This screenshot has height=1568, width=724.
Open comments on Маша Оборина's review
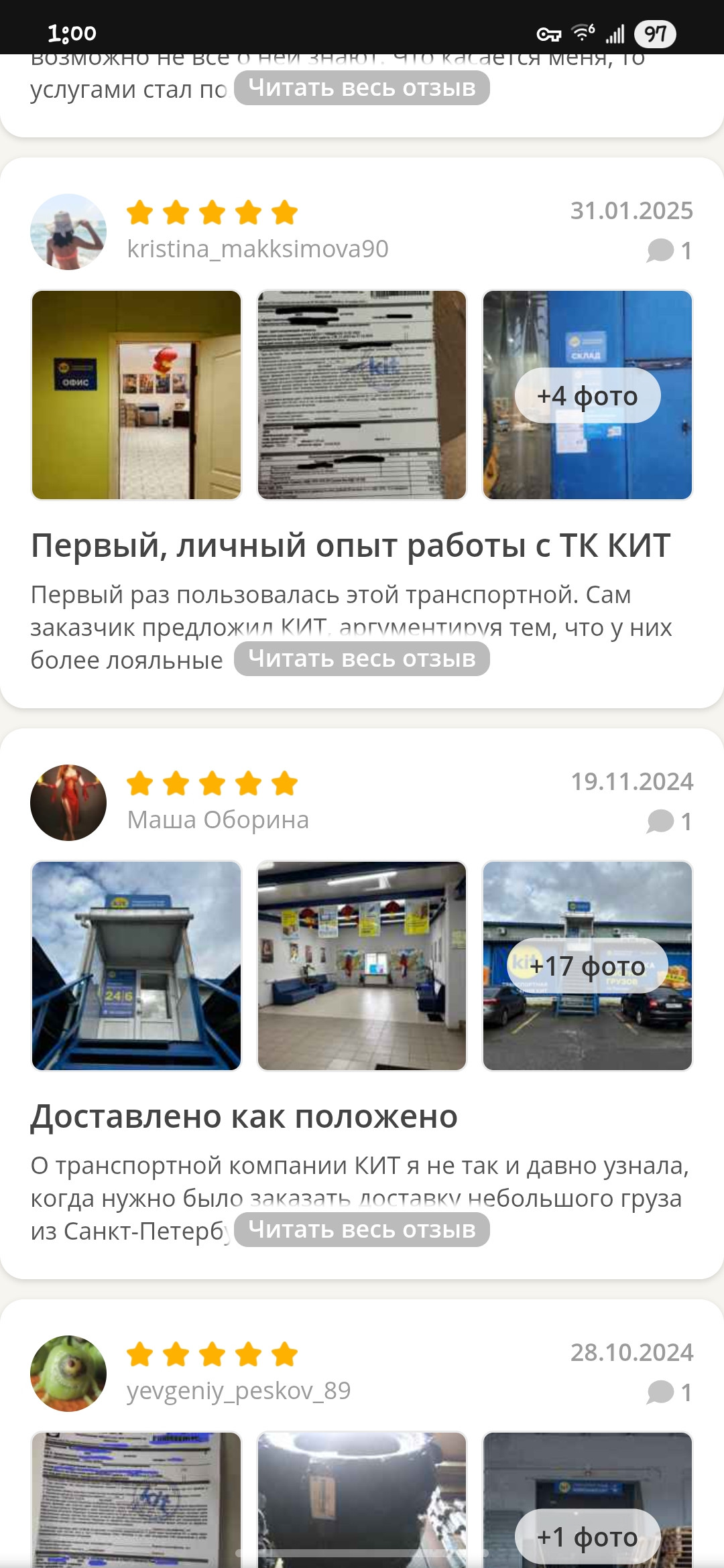pyautogui.click(x=669, y=822)
